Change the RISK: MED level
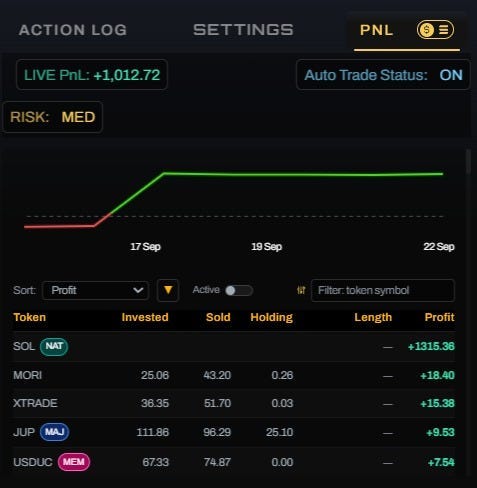The width and height of the screenshot is (477, 488). point(53,117)
